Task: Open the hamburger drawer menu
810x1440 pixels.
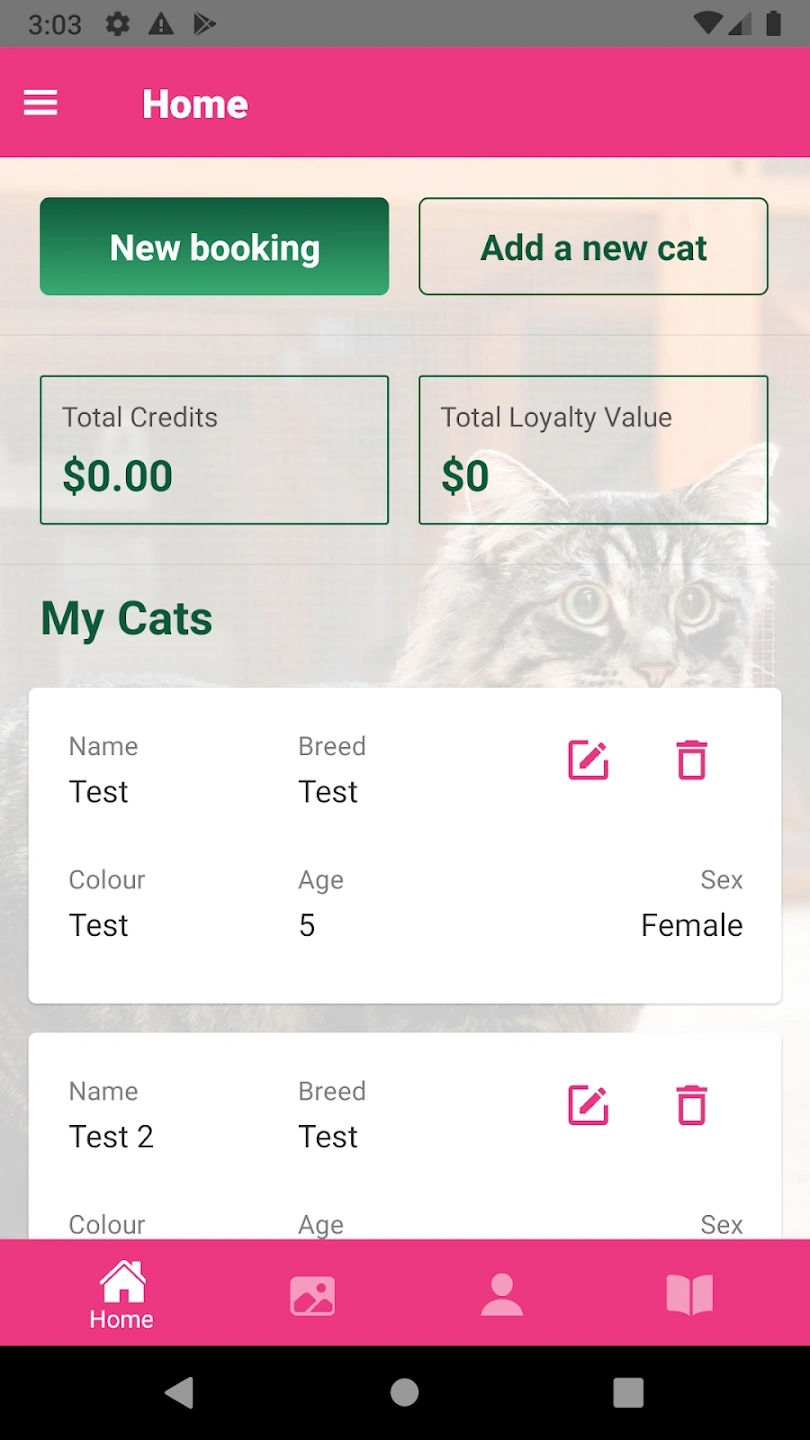Action: (x=40, y=103)
